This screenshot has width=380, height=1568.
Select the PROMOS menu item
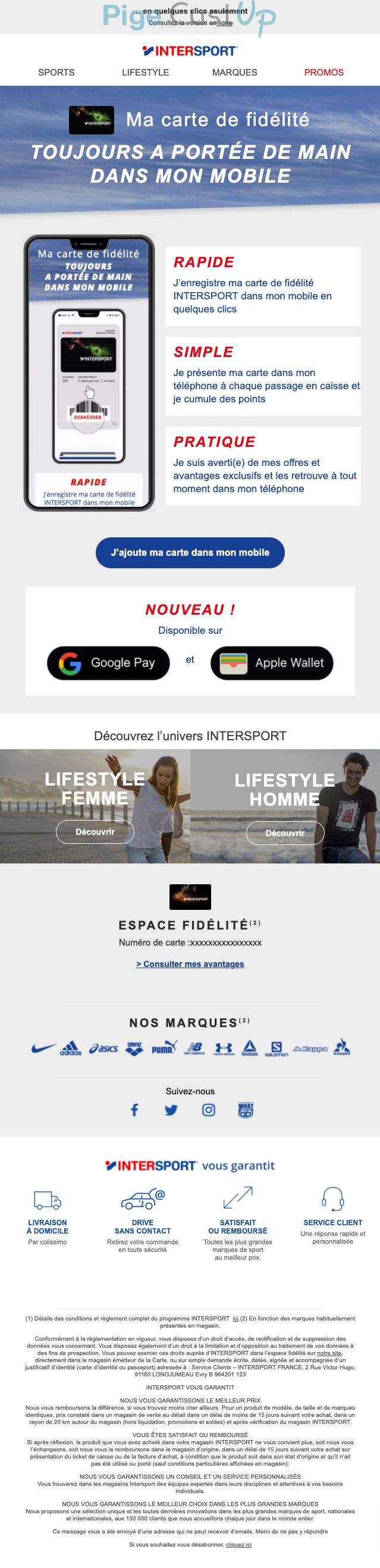point(324,73)
